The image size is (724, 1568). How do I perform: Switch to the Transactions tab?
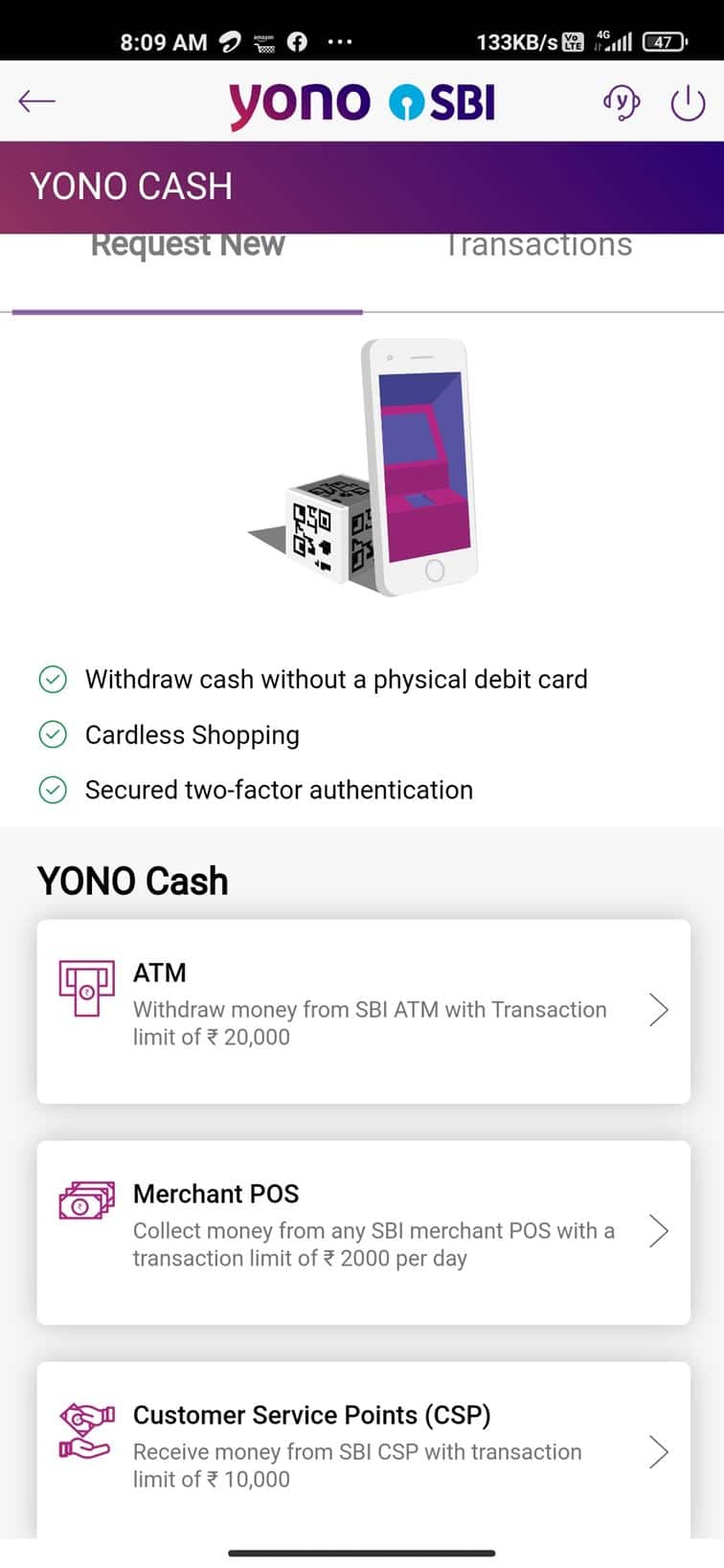coord(538,245)
